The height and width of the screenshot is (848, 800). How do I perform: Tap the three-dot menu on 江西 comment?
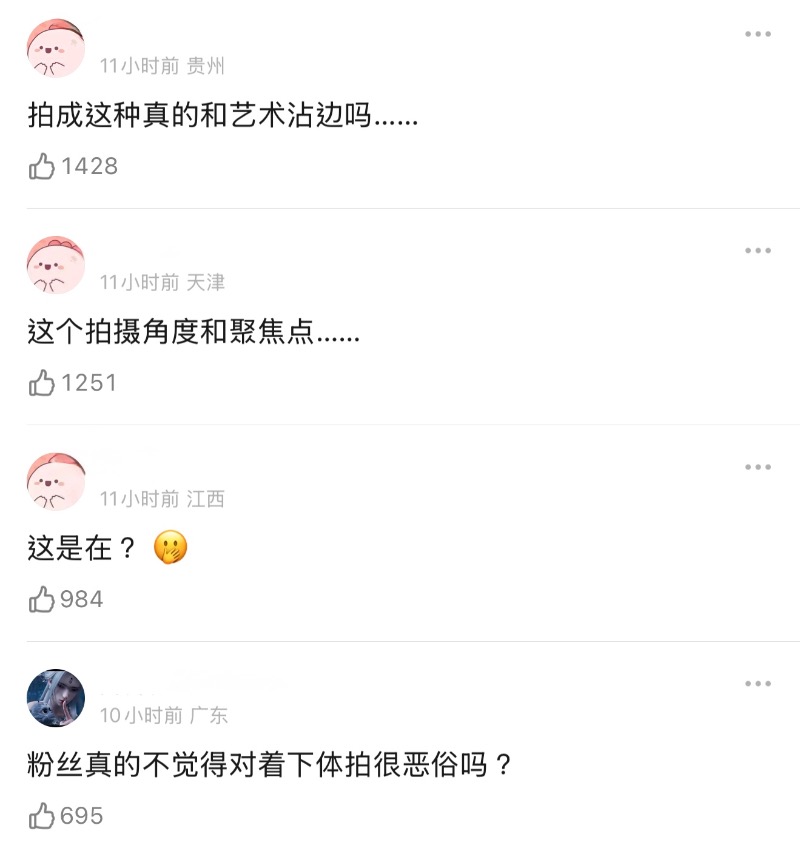[757, 468]
